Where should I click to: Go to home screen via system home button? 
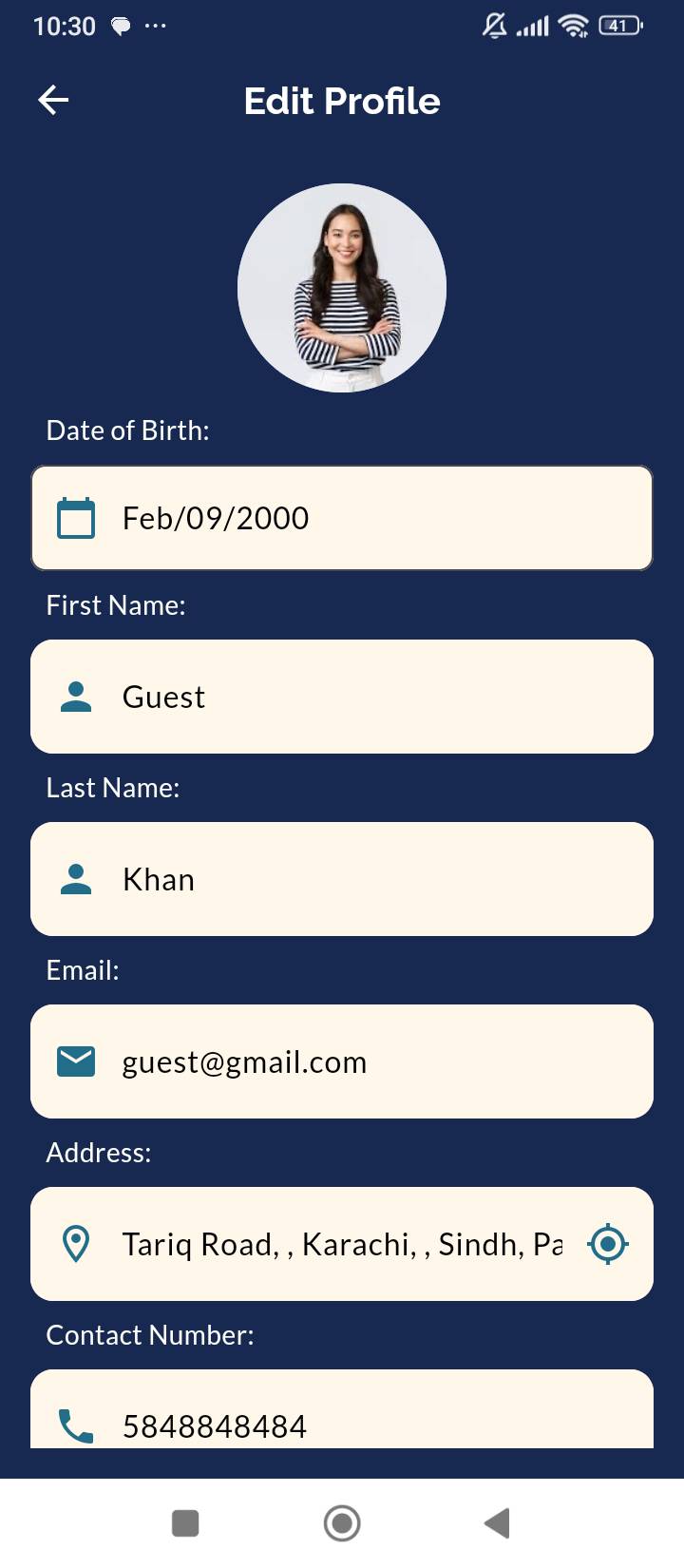[x=342, y=1523]
